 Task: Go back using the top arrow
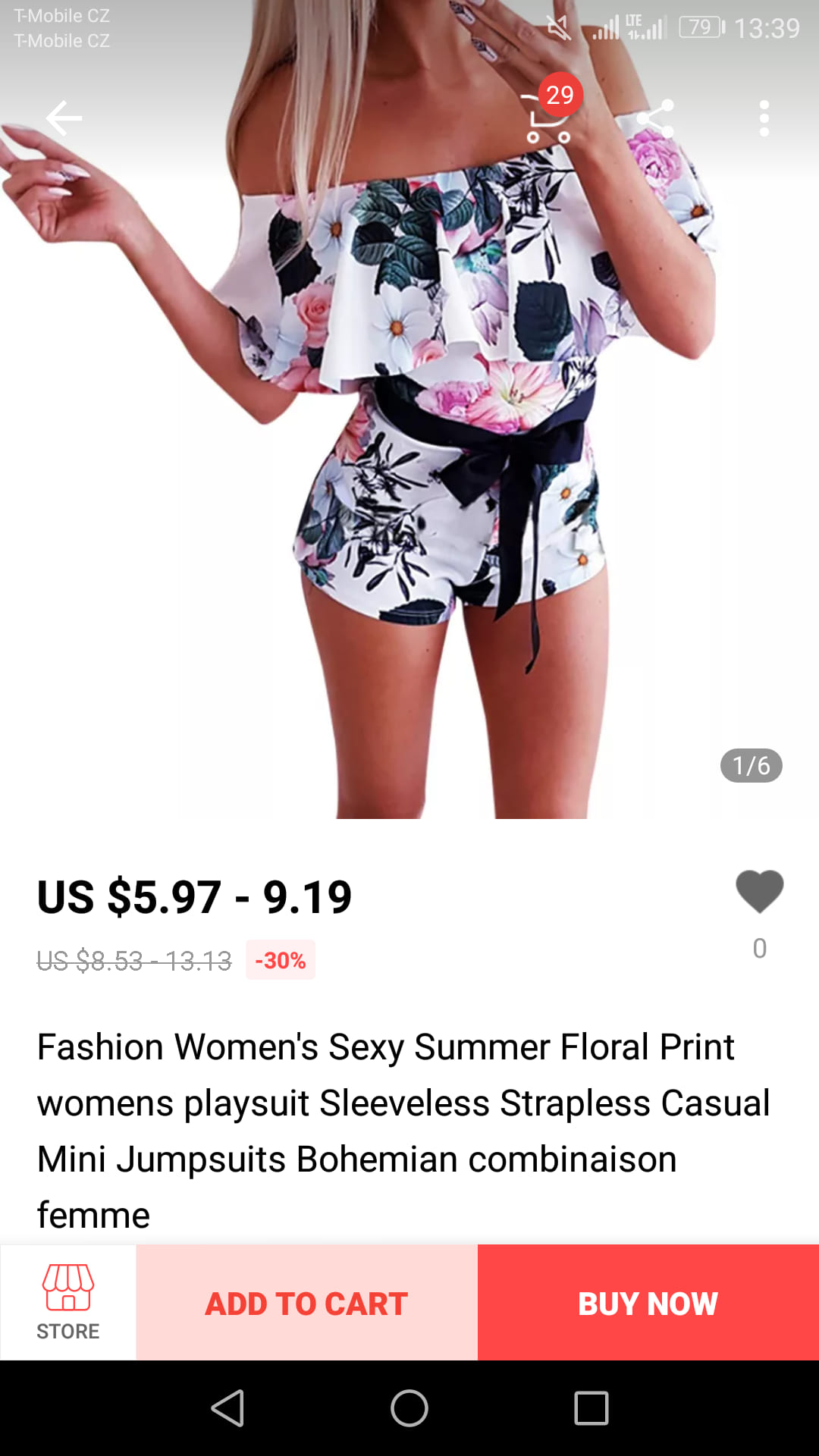[x=64, y=118]
